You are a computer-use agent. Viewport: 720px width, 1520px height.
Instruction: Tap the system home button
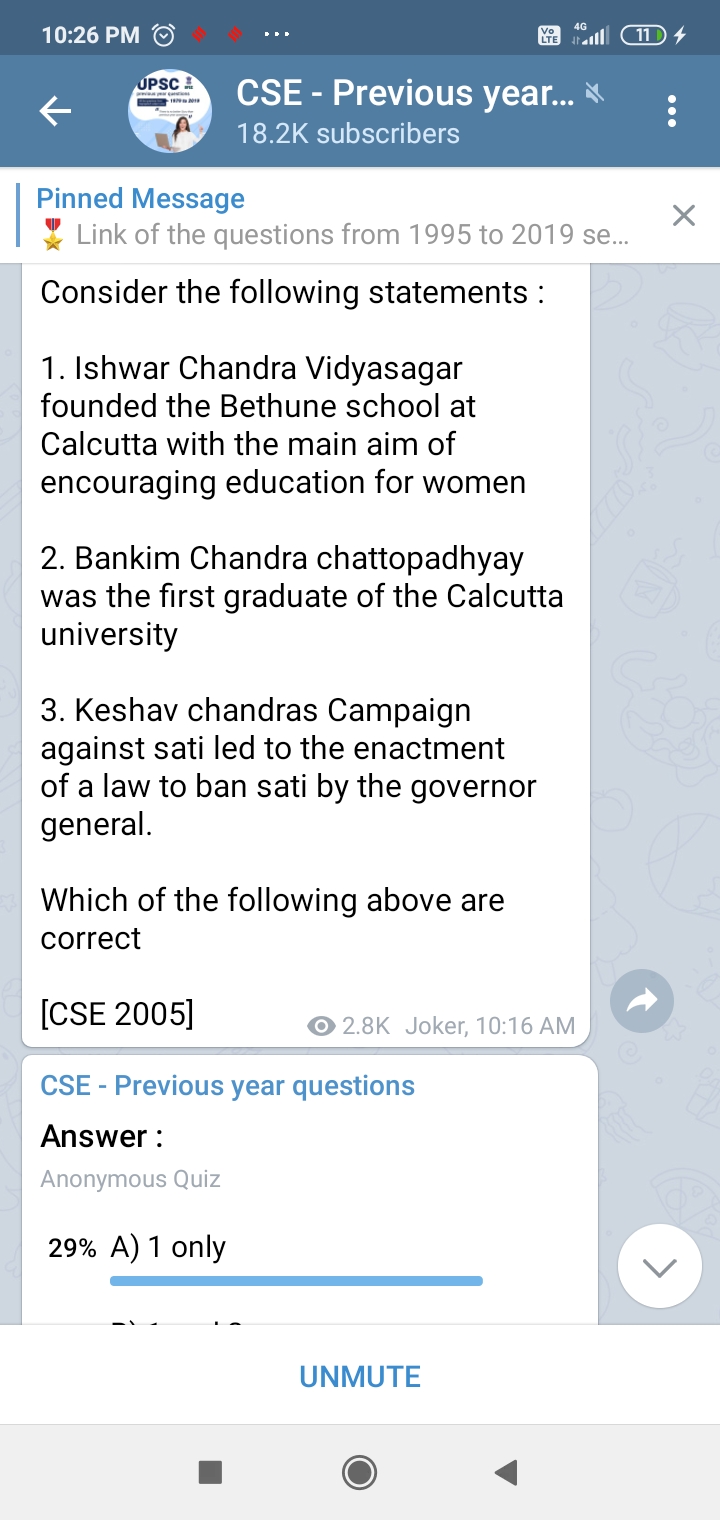[x=359, y=1472]
